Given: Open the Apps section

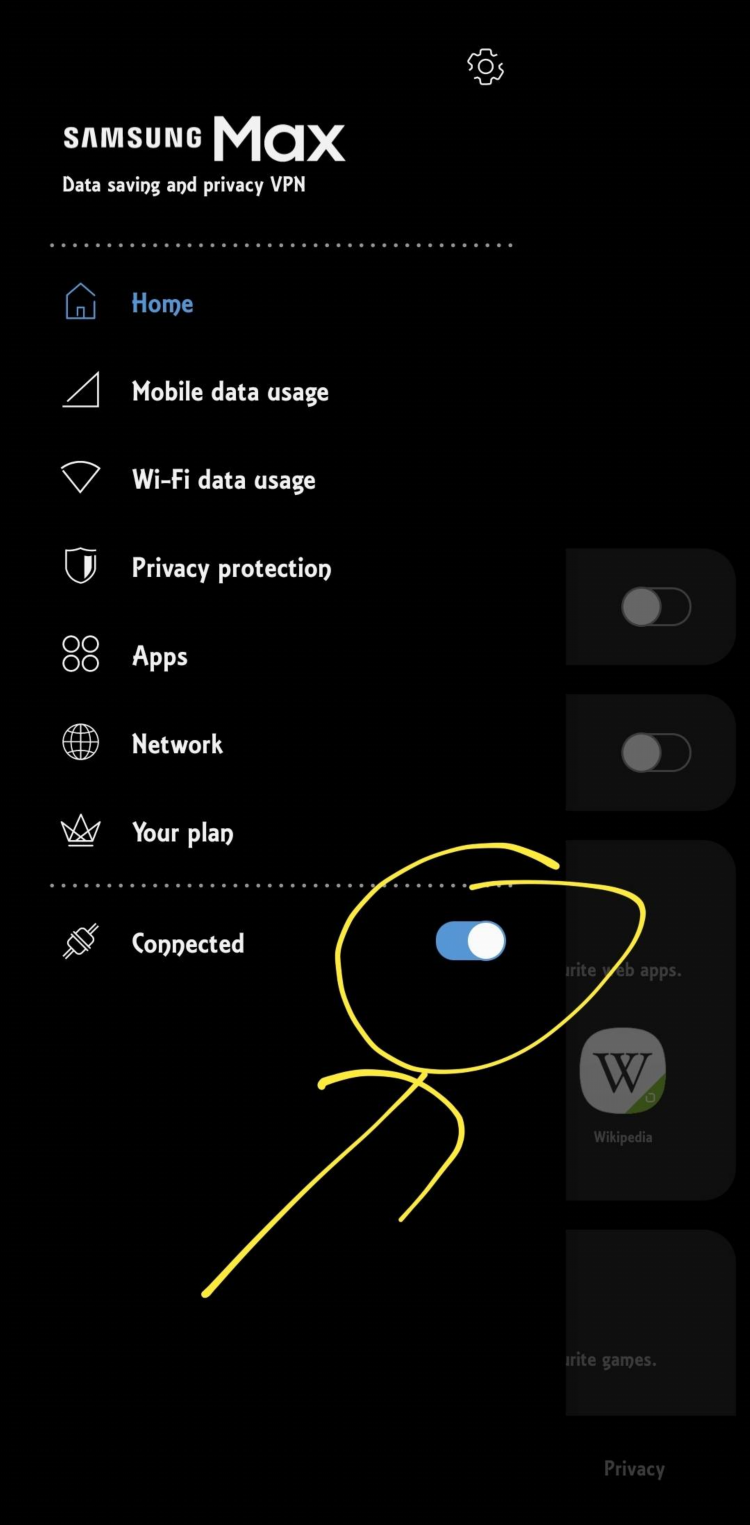Looking at the screenshot, I should tap(160, 656).
